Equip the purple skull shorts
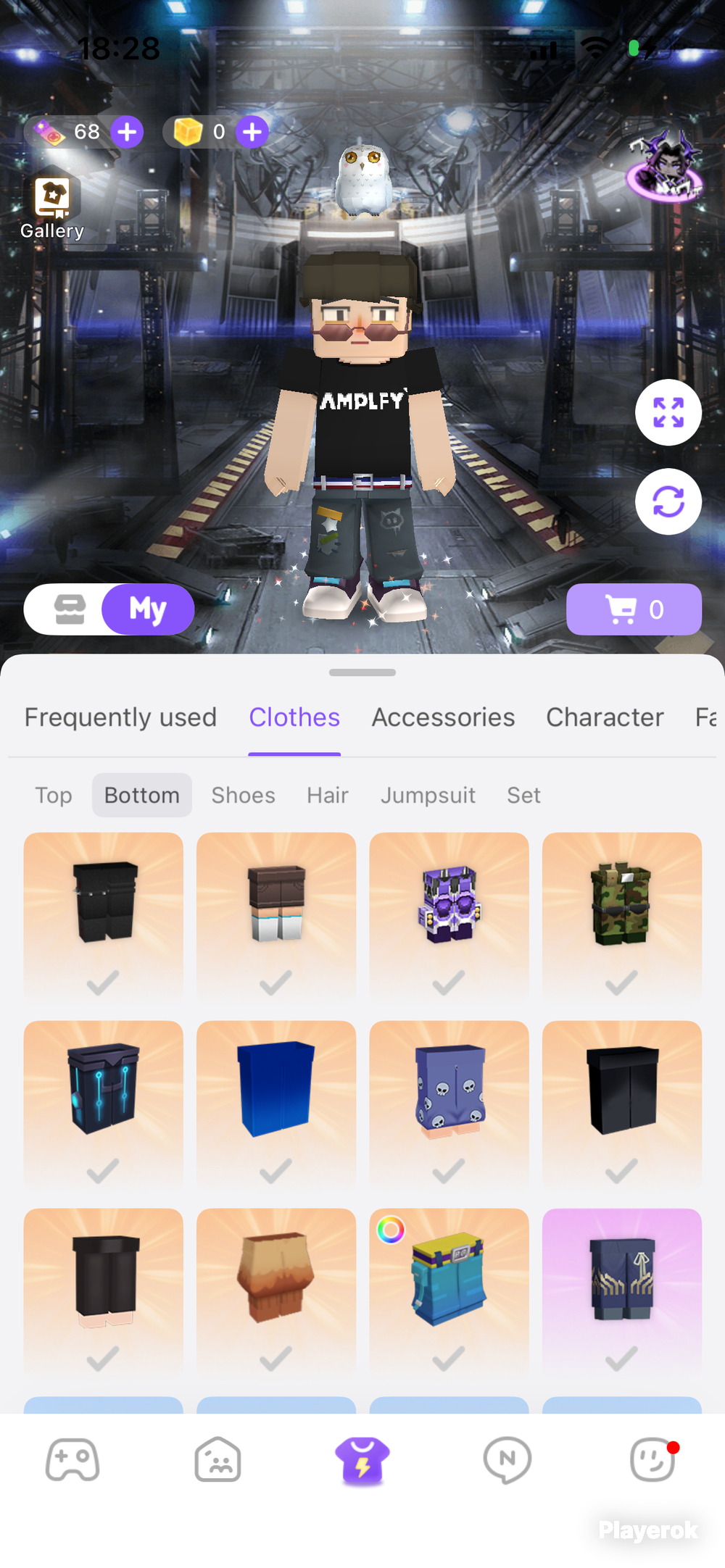 pyautogui.click(x=449, y=1104)
